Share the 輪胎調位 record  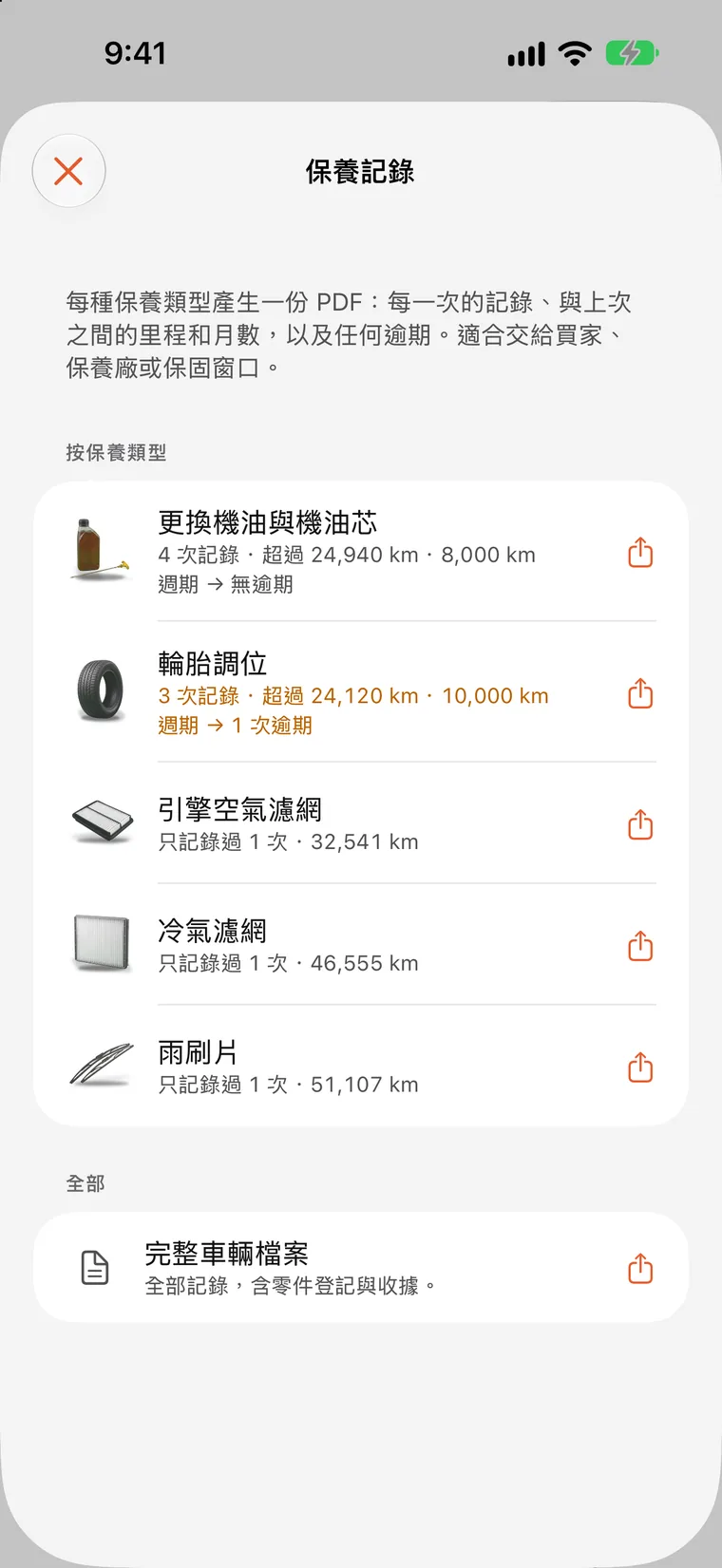(x=640, y=692)
